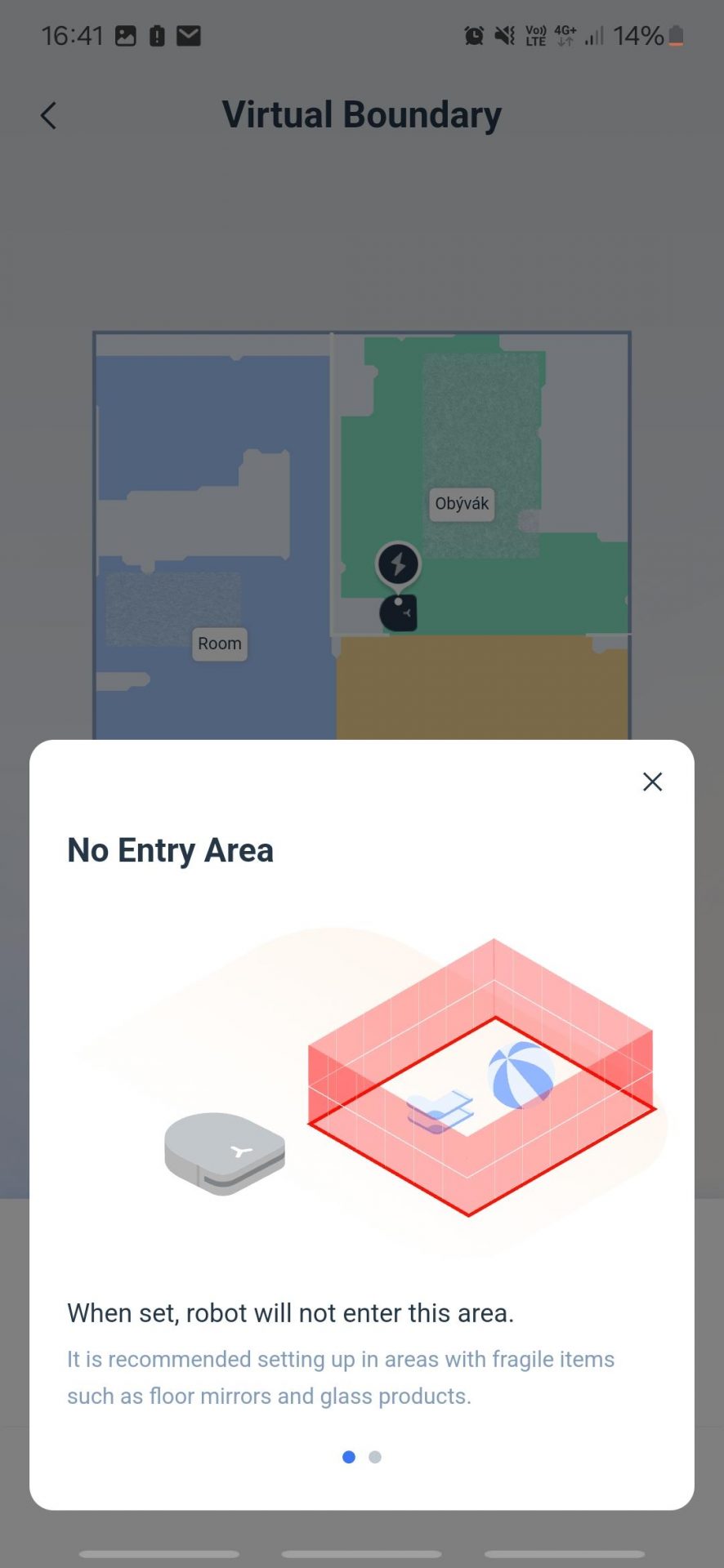Screen dimensions: 724x1568
Task: Close the No Entry Area dialog
Action: (x=652, y=782)
